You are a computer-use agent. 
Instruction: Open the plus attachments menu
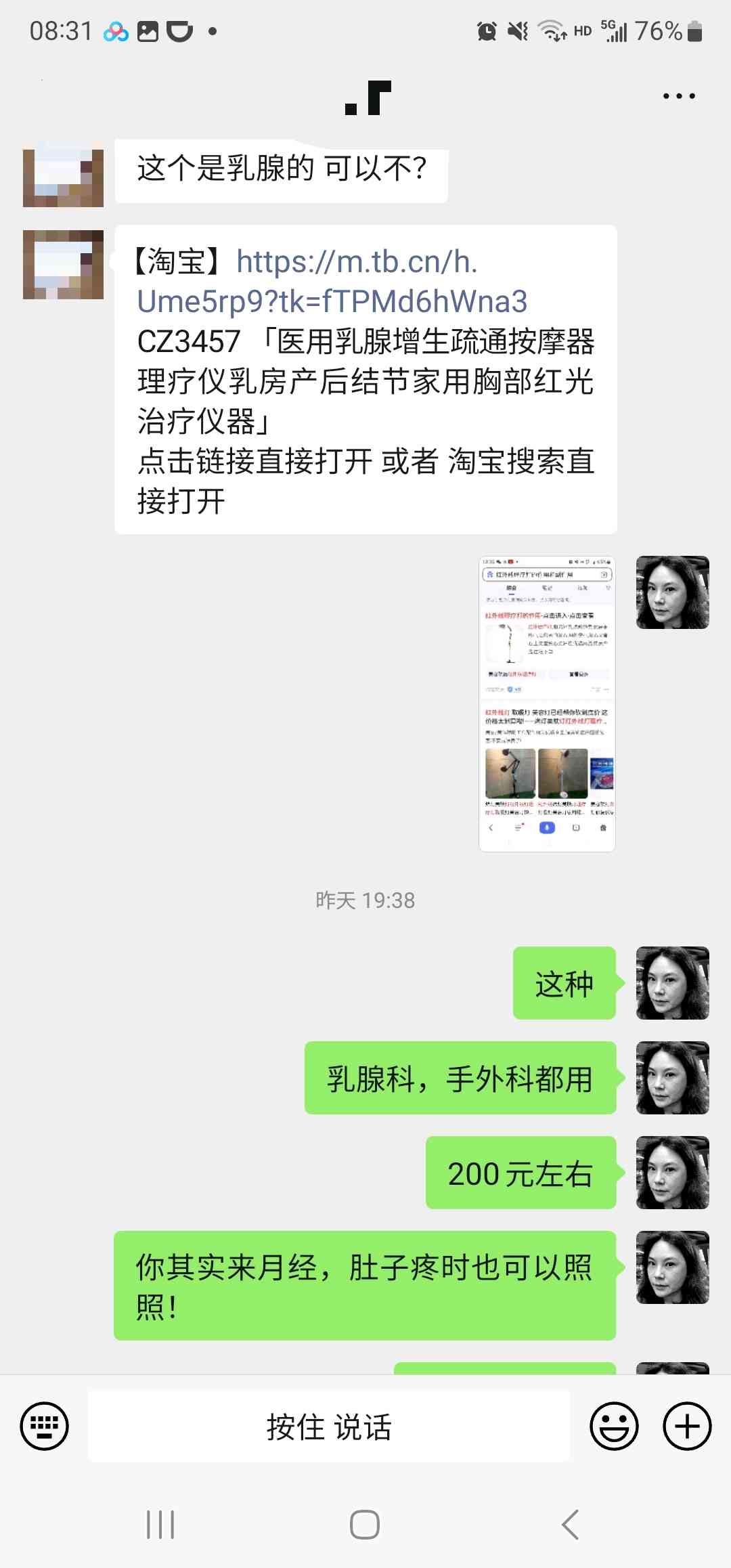[x=687, y=1426]
